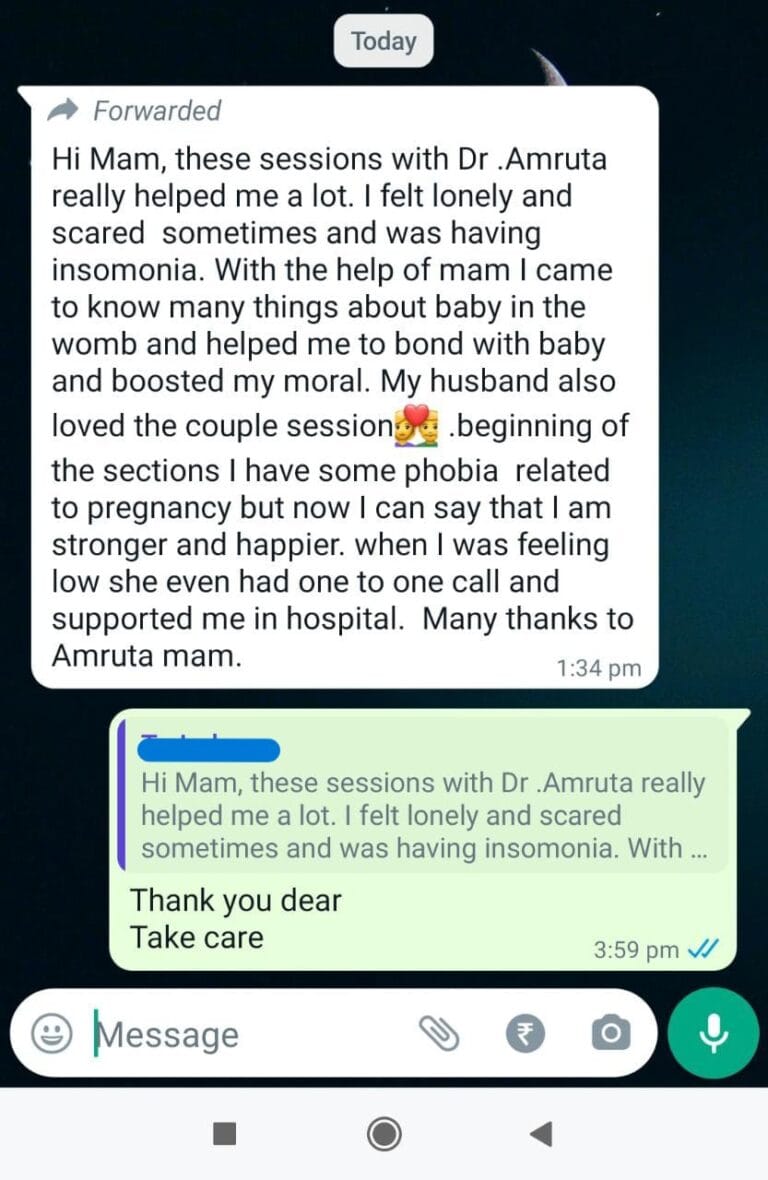This screenshot has width=768, height=1180.
Task: Open recent apps with the square button
Action: point(225,1133)
